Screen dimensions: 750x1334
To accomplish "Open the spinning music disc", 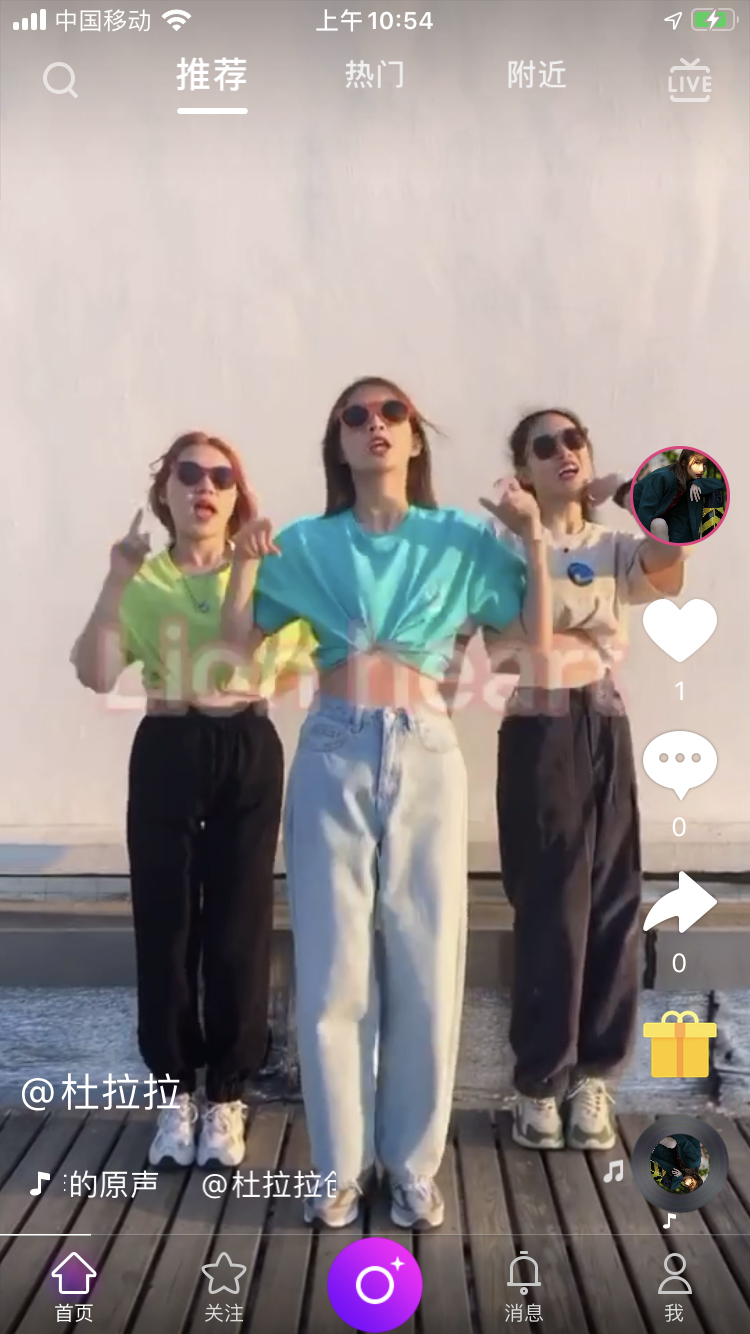I will 680,1164.
